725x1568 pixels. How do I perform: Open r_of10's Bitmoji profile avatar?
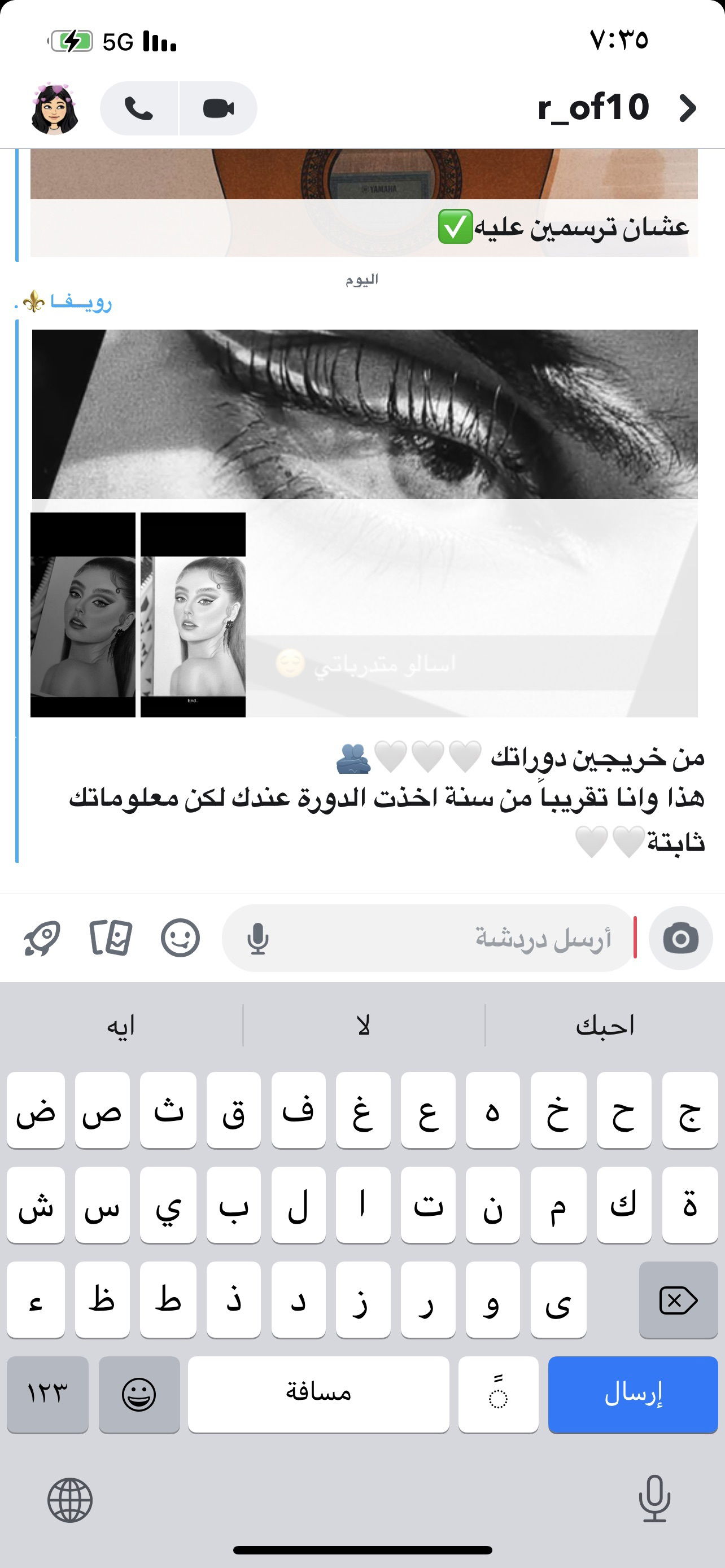click(55, 108)
